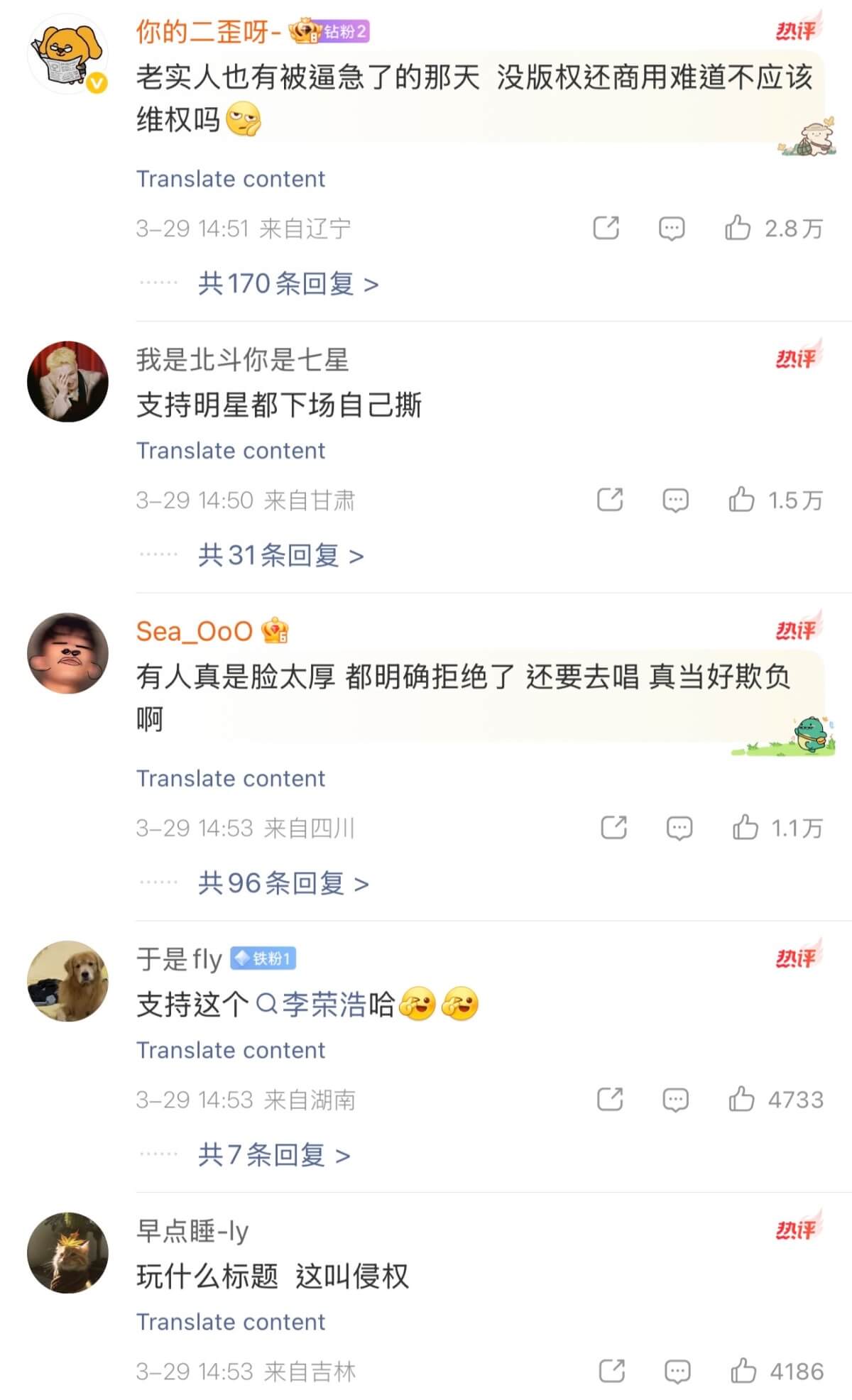Reply to 早点睡-ly's comment

click(677, 1371)
